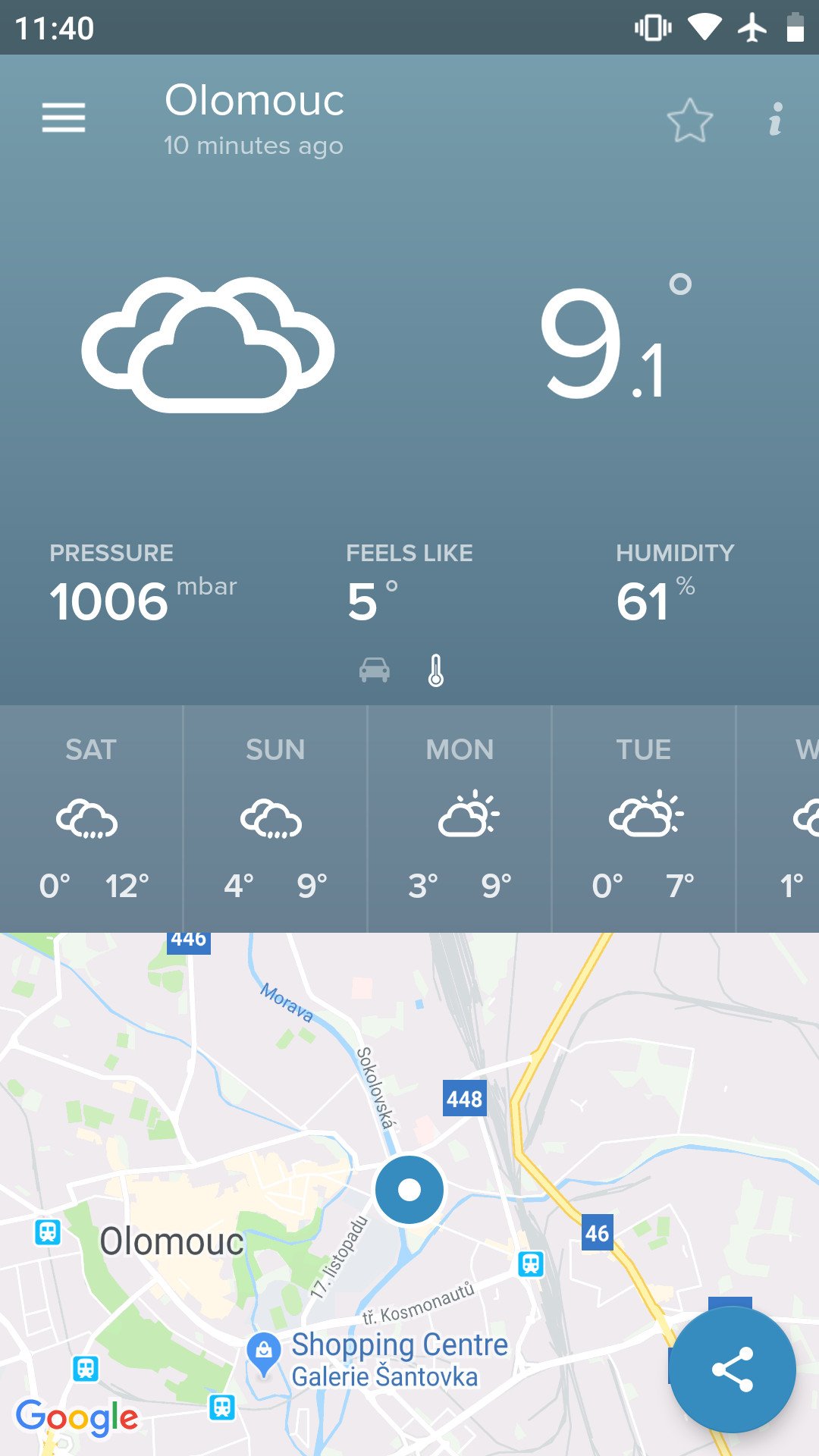The height and width of the screenshot is (1456, 819).
Task: View the Monday forecast card
Action: (460, 819)
